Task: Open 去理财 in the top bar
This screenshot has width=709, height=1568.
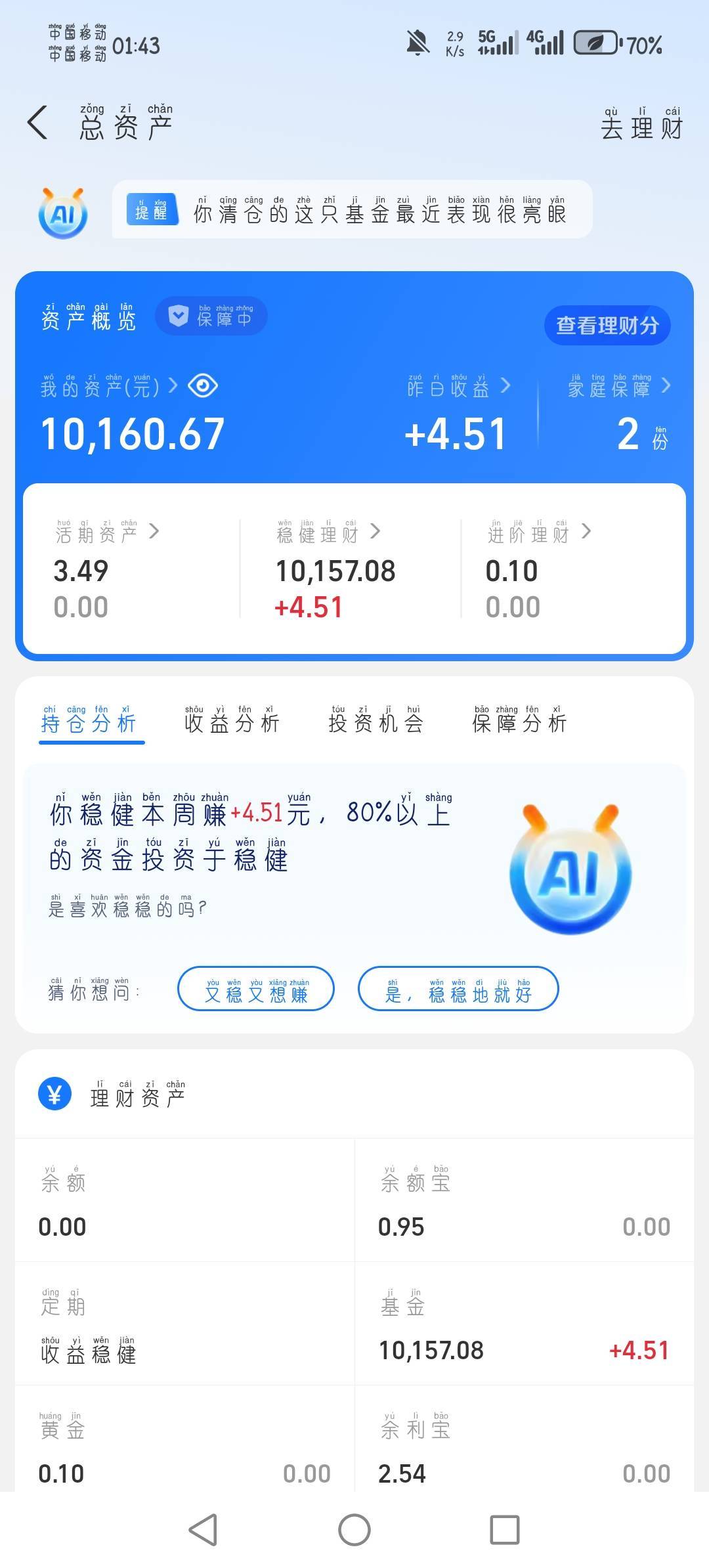Action: tap(641, 125)
